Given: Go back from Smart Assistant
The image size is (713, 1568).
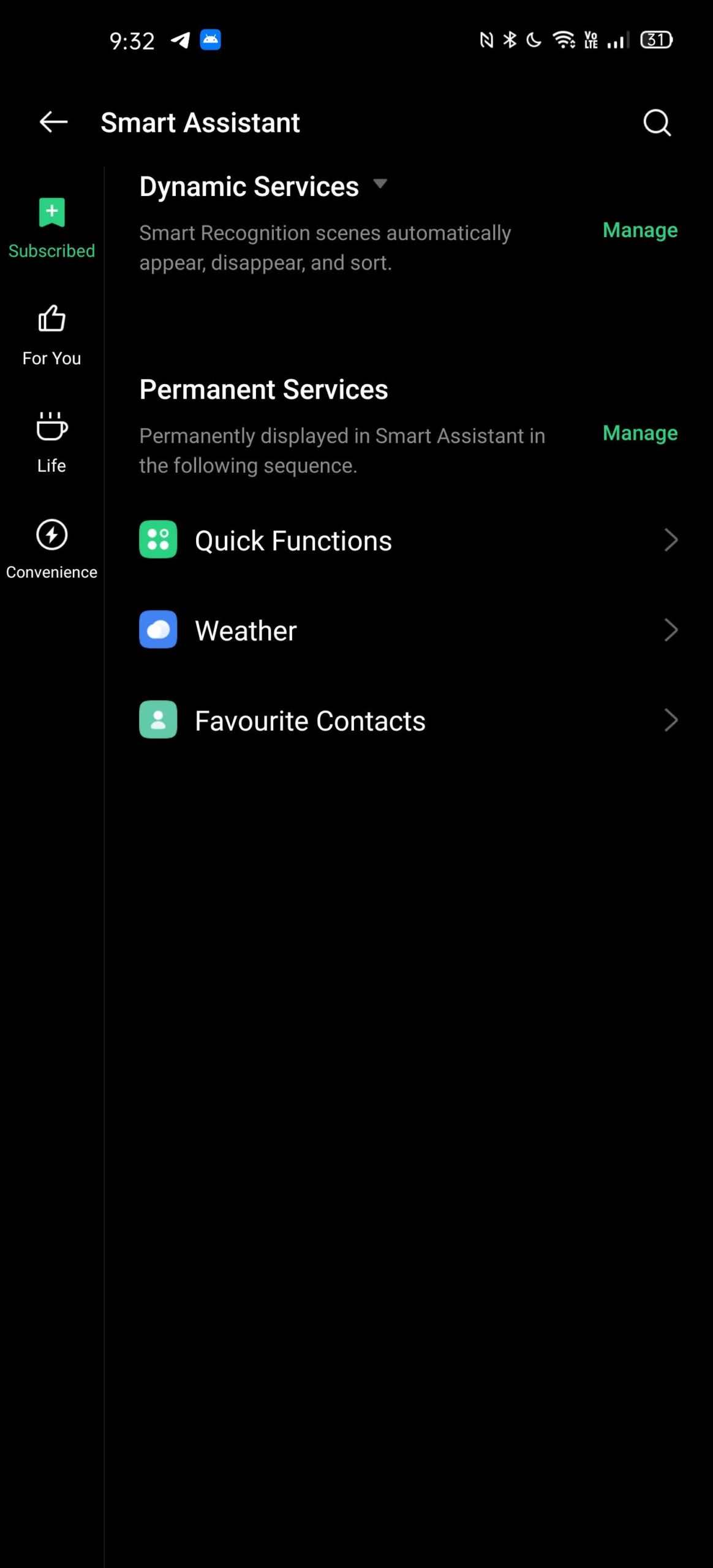Looking at the screenshot, I should (53, 122).
